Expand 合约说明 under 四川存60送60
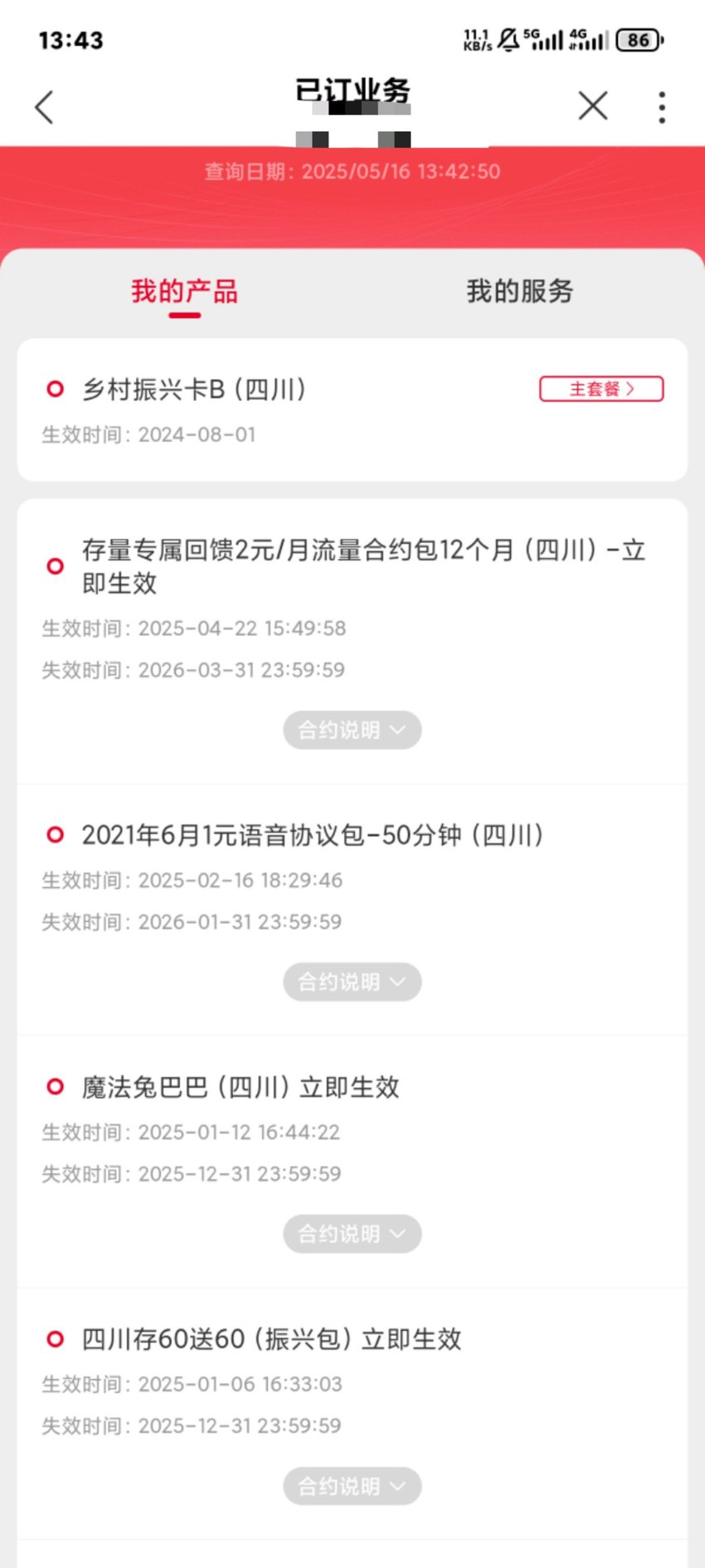 click(x=352, y=1486)
